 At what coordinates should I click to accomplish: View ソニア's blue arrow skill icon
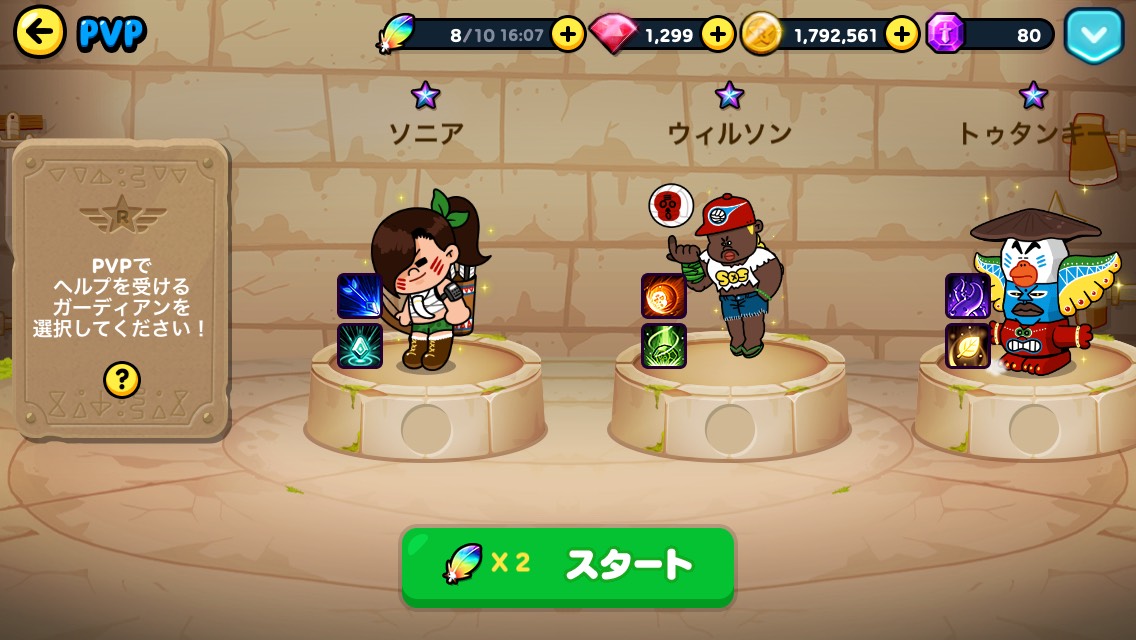359,296
